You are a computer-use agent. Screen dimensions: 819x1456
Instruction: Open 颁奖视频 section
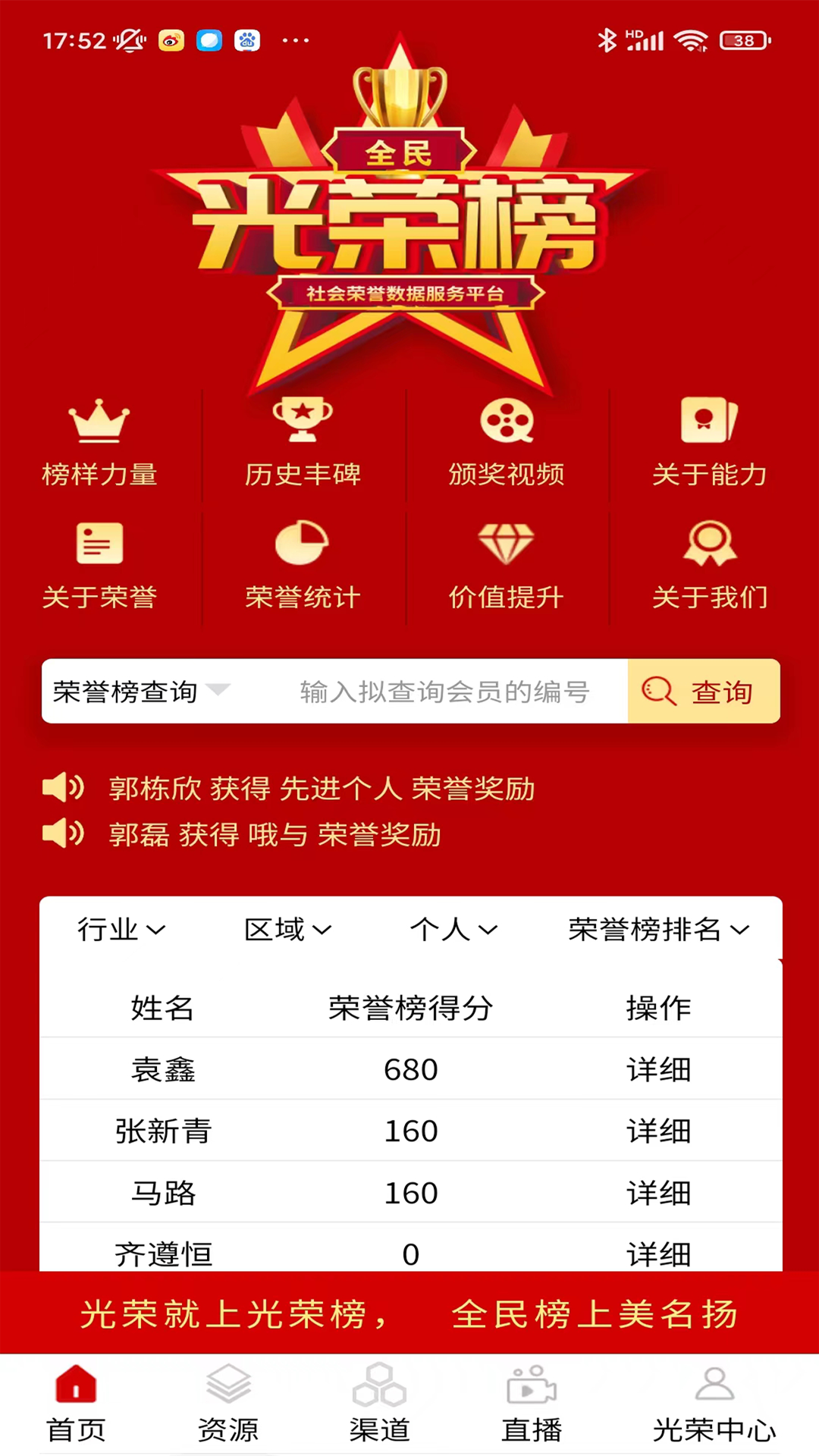point(507,443)
